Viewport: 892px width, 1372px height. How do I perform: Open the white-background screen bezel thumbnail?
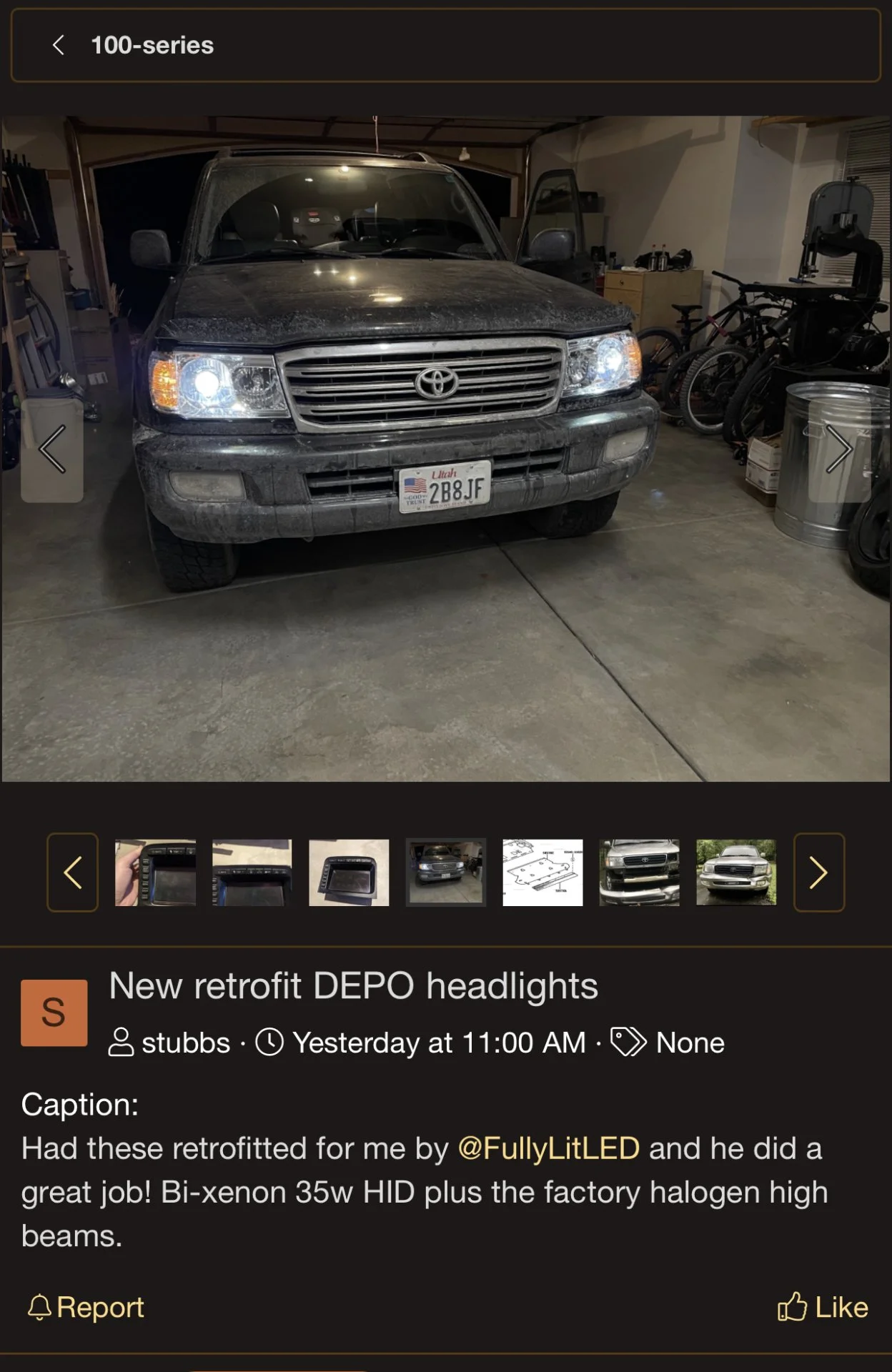point(349,873)
